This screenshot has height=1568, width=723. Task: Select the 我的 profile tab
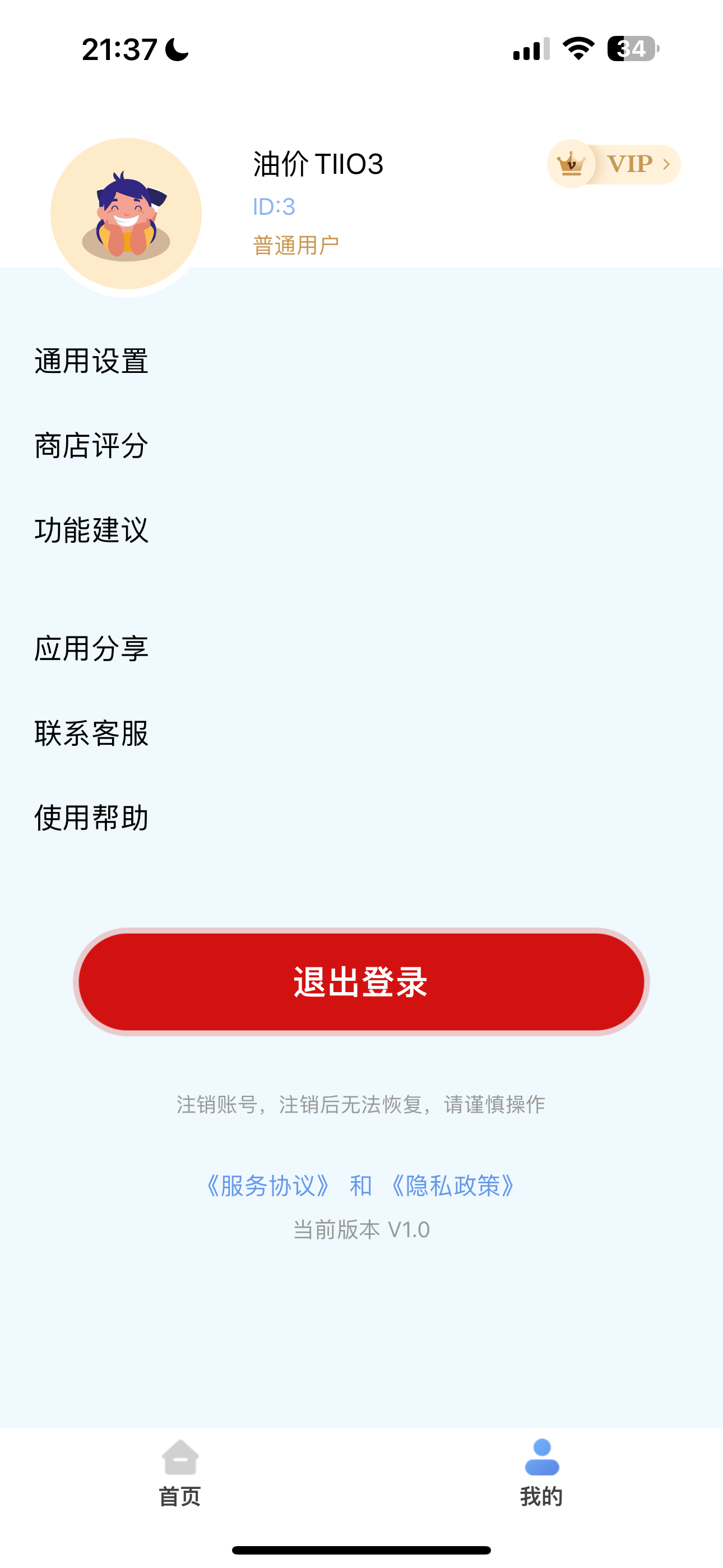coord(541,1473)
